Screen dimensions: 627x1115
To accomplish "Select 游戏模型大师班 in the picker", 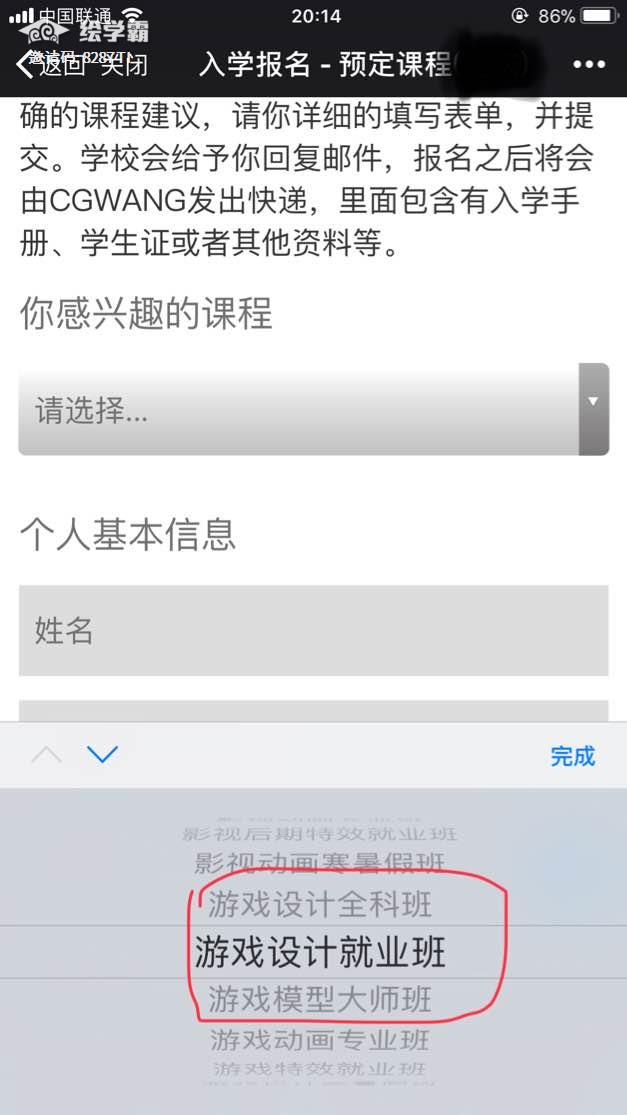I will pos(320,999).
